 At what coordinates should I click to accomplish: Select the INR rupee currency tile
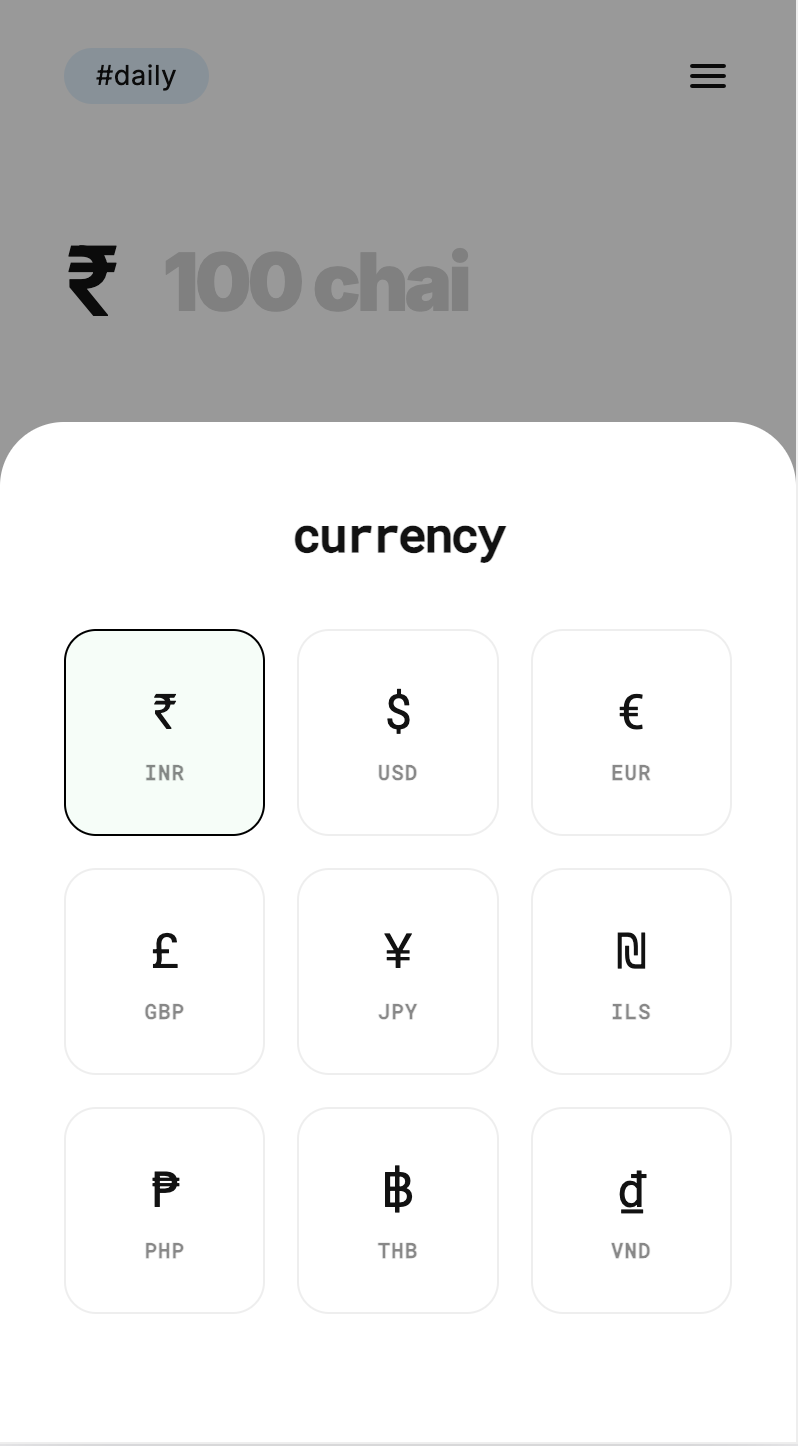(x=164, y=732)
